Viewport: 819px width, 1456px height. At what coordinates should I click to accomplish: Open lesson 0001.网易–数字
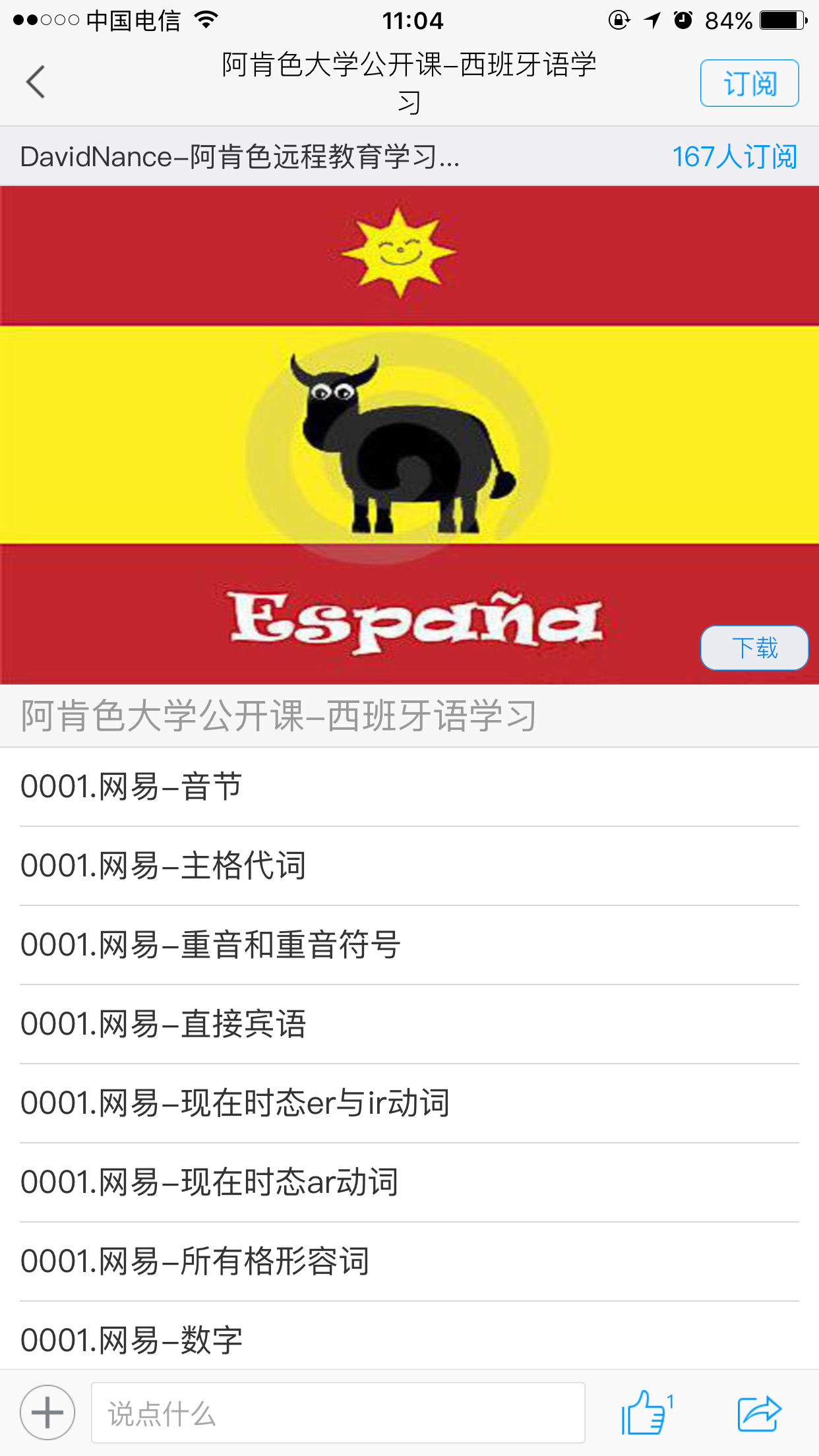click(409, 1339)
